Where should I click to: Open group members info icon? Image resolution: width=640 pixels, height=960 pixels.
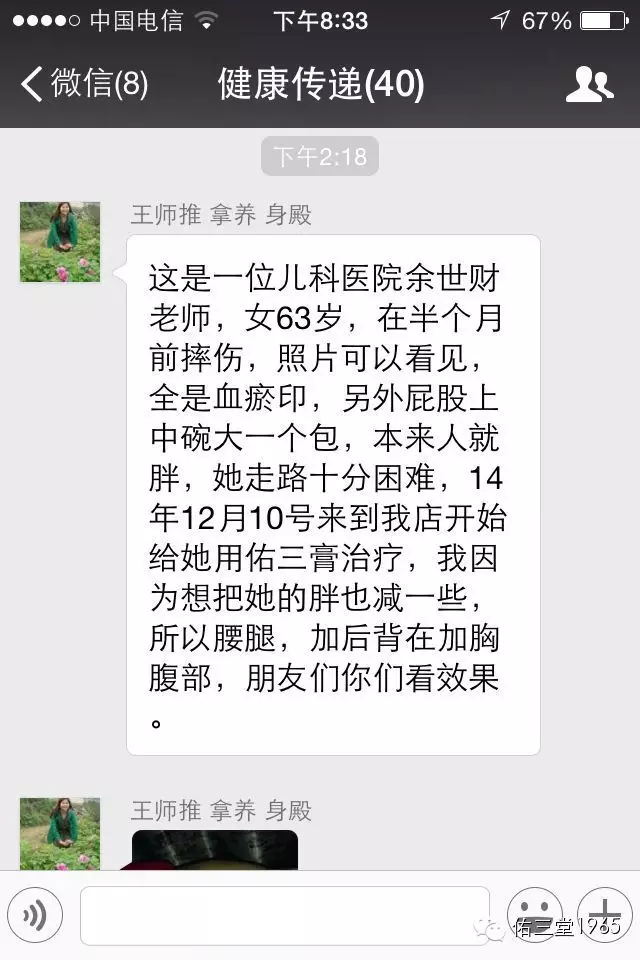pos(589,85)
